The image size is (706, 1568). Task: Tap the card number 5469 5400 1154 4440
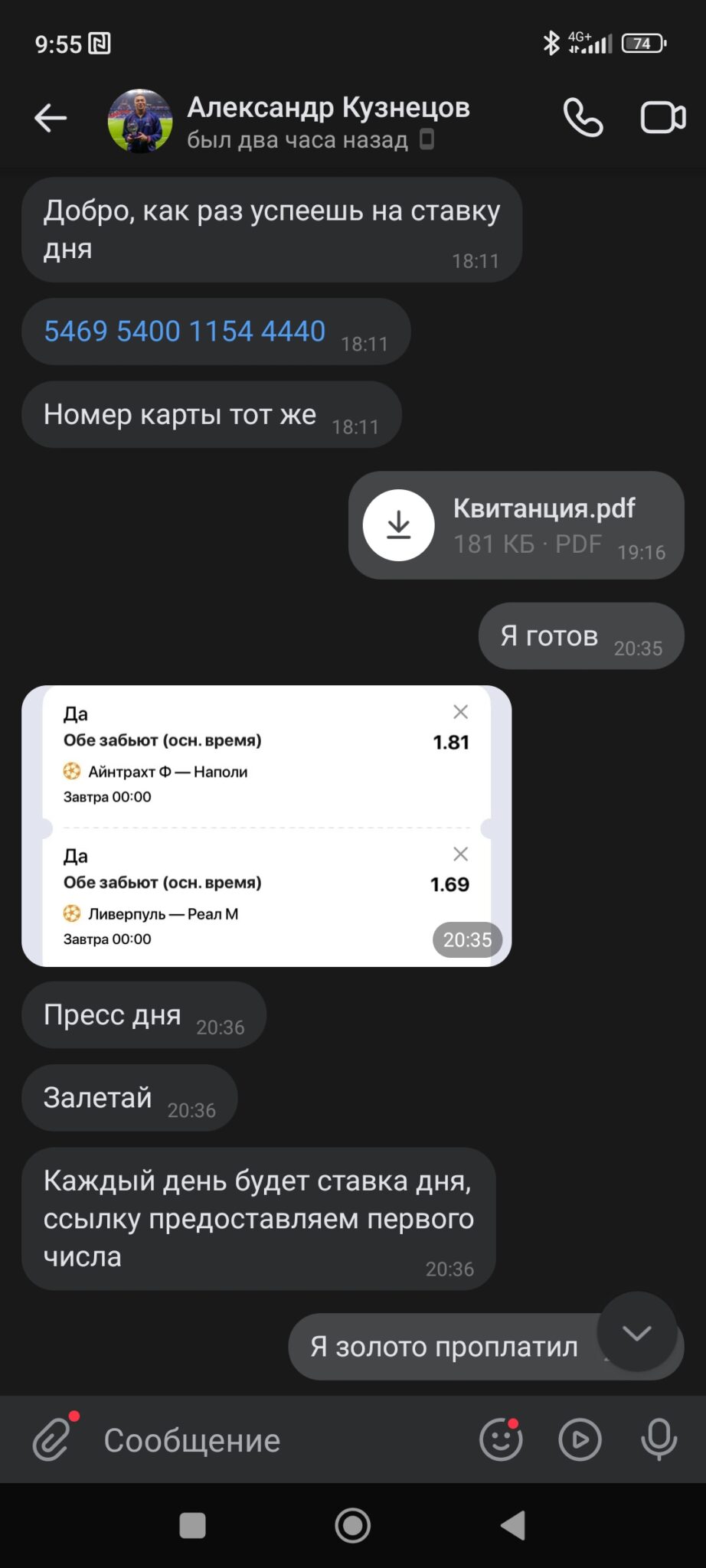tap(185, 331)
